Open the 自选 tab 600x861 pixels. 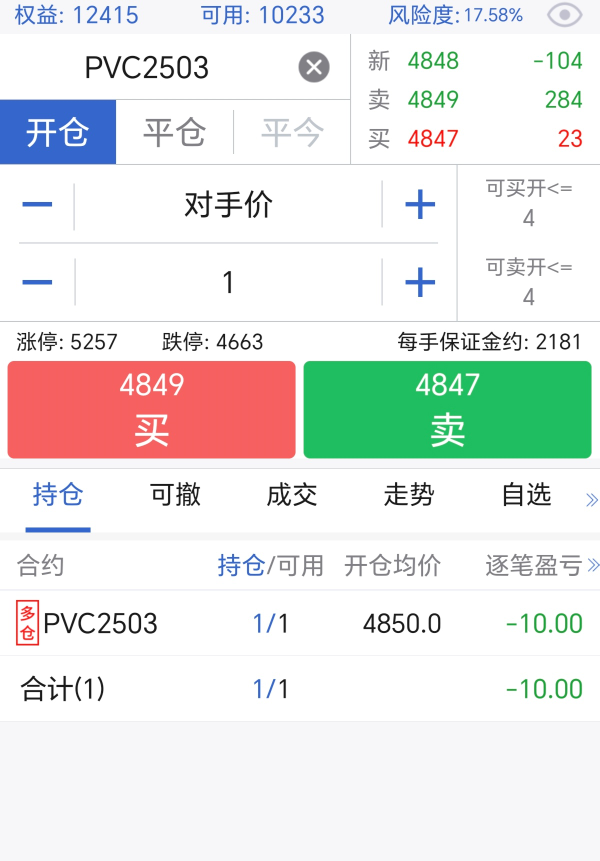[526, 494]
